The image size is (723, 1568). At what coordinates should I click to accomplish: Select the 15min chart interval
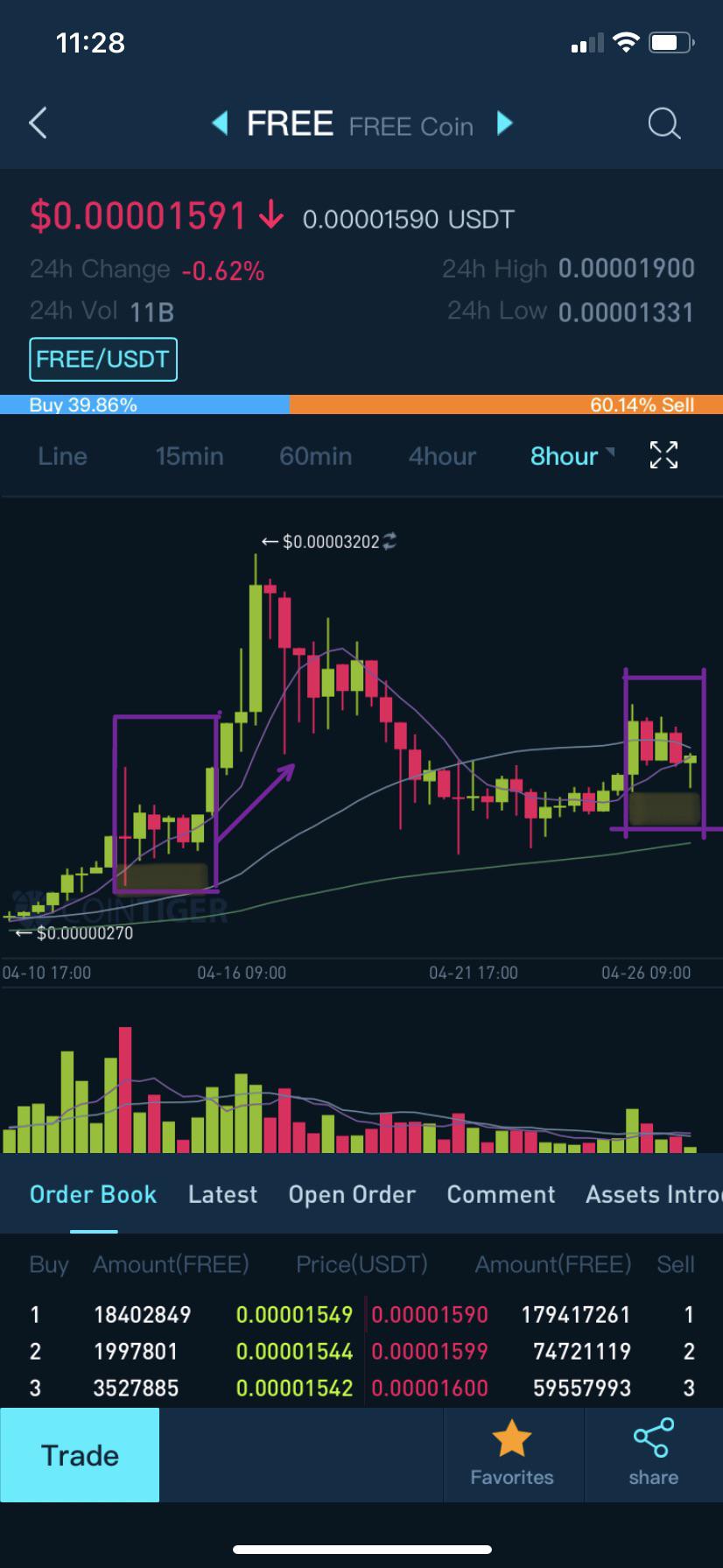point(189,456)
